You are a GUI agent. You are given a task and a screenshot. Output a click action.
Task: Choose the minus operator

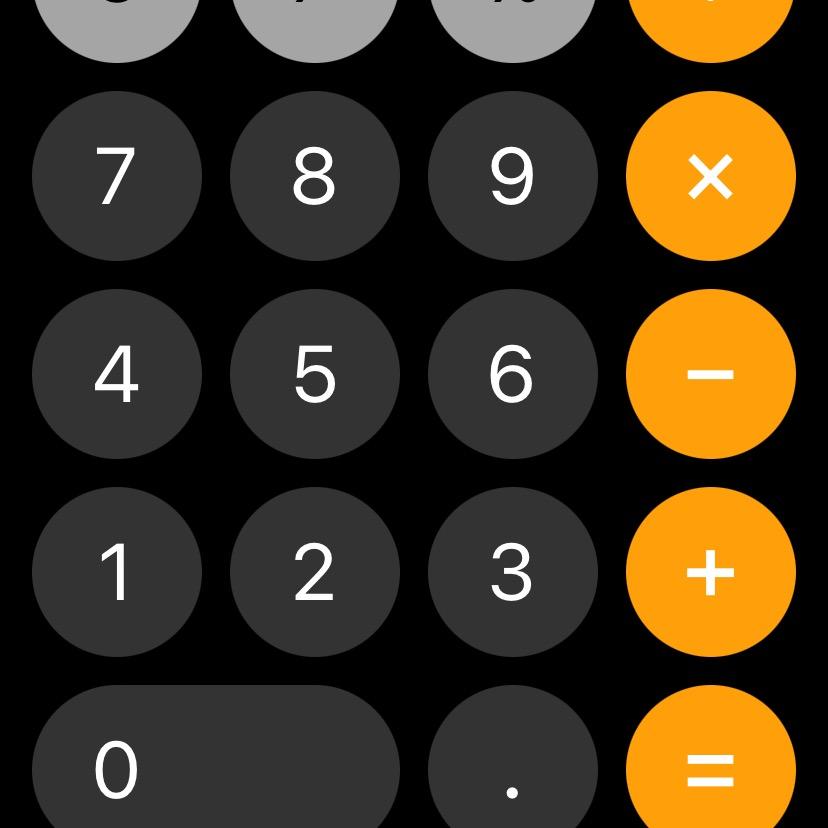[711, 374]
